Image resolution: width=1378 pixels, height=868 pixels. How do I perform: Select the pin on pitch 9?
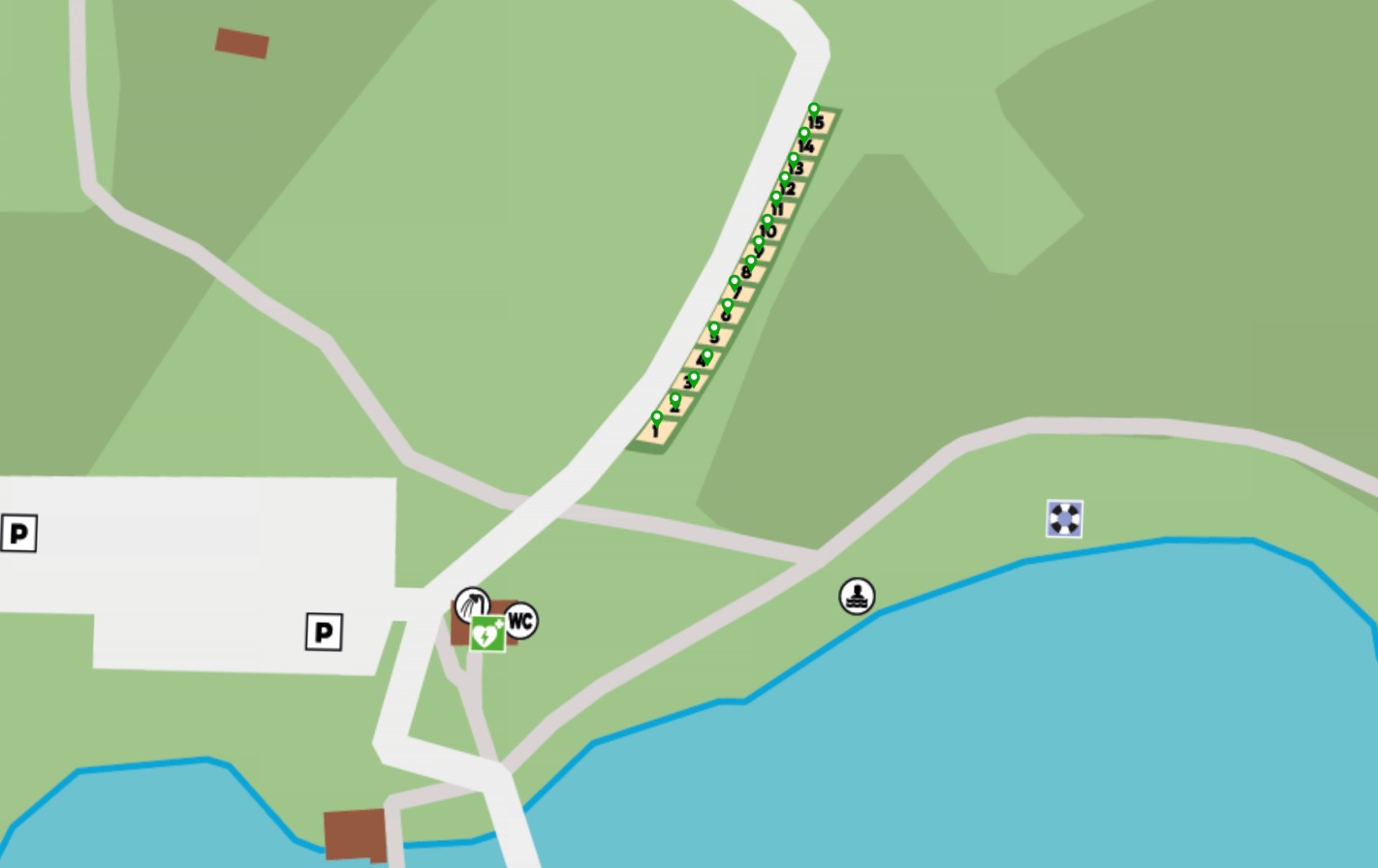pyautogui.click(x=759, y=241)
